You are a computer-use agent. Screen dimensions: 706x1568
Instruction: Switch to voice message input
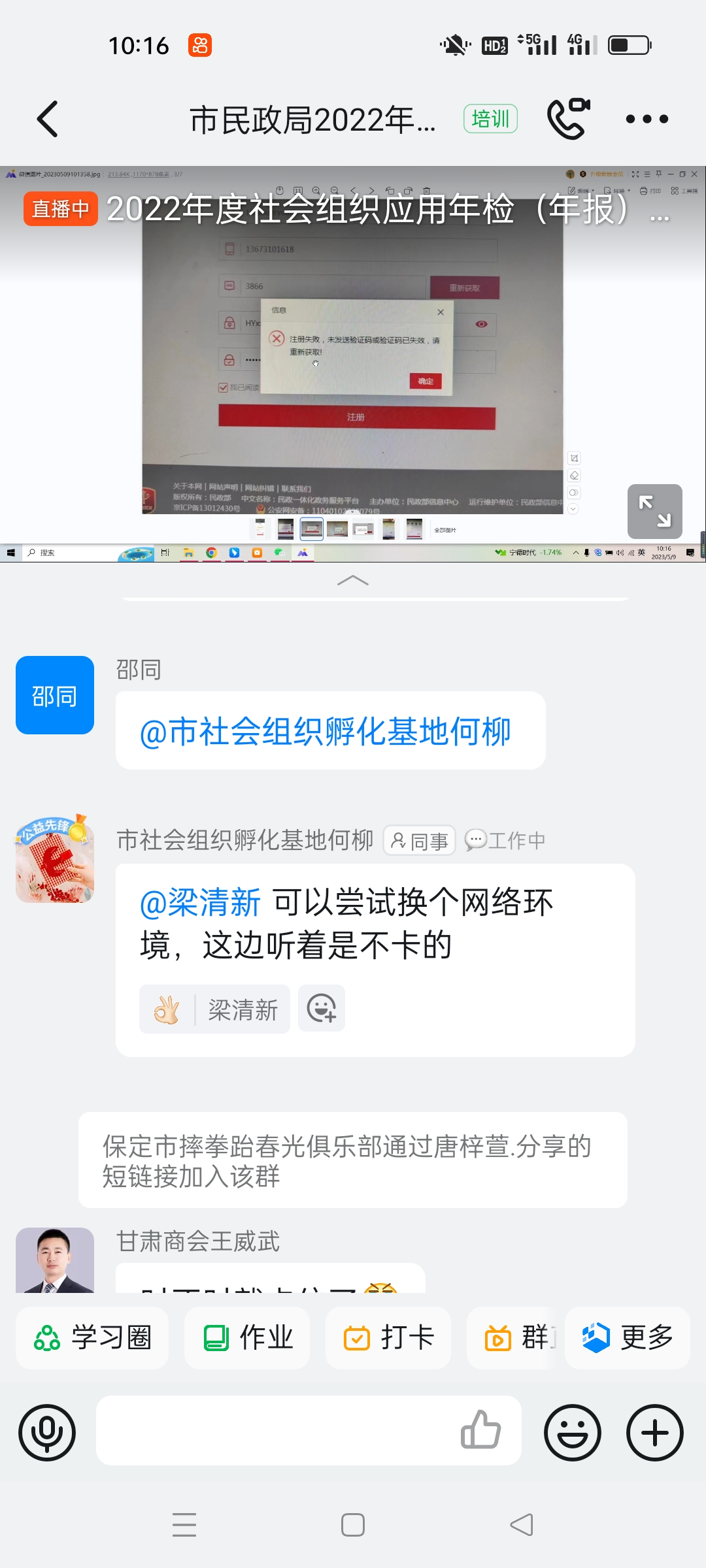[47, 1433]
